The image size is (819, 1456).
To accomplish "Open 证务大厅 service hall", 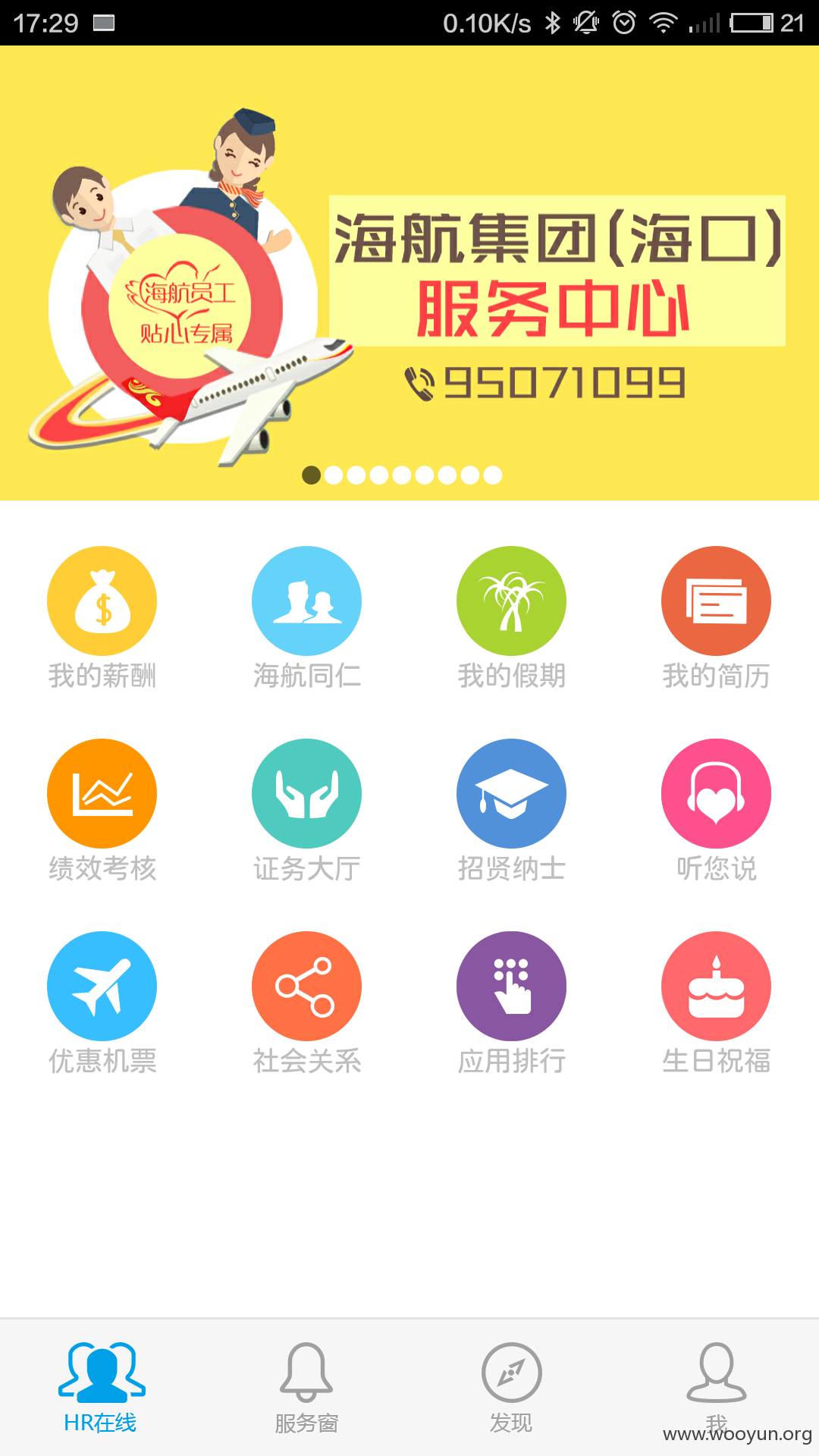I will coord(307,793).
